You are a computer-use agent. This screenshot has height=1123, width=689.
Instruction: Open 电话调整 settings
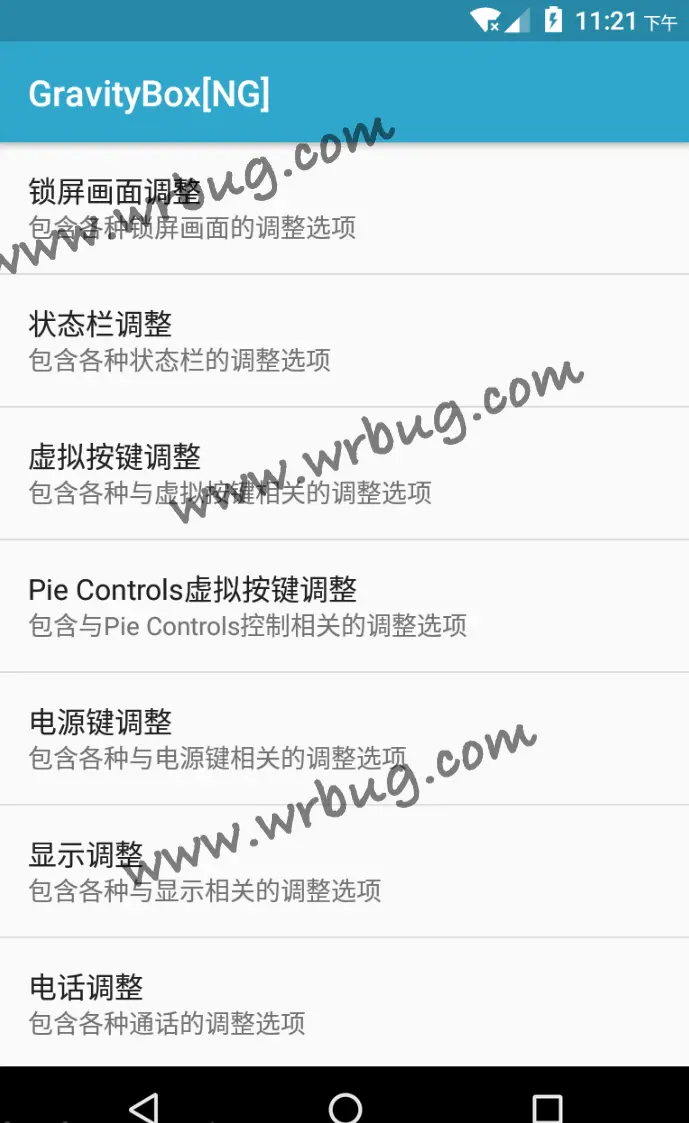pos(344,1003)
